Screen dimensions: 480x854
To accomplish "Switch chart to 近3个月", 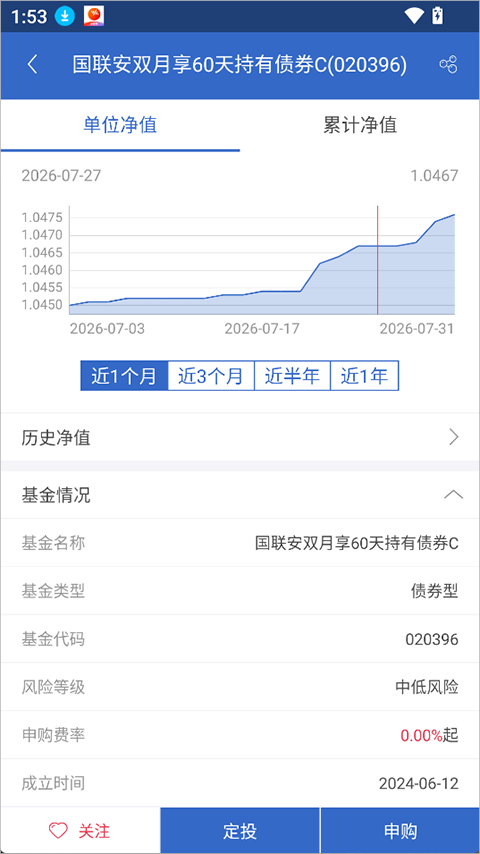I will click(x=211, y=376).
